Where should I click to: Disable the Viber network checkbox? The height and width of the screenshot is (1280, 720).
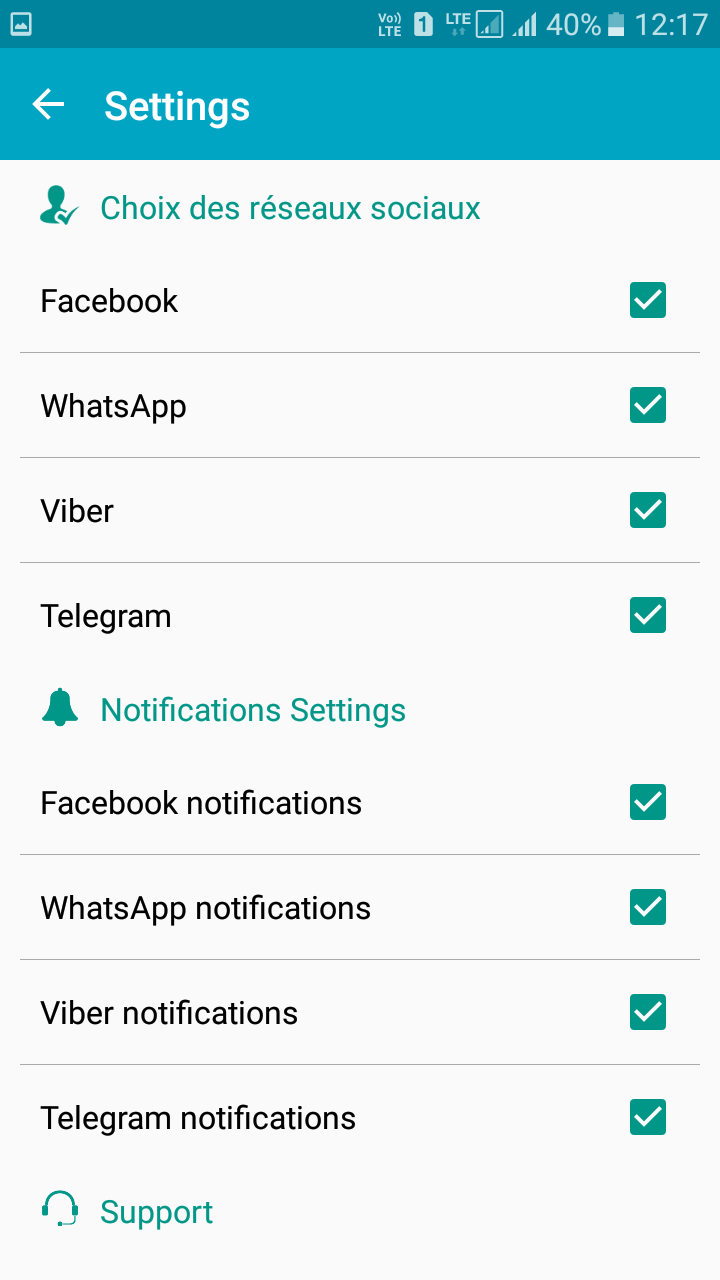coord(648,510)
